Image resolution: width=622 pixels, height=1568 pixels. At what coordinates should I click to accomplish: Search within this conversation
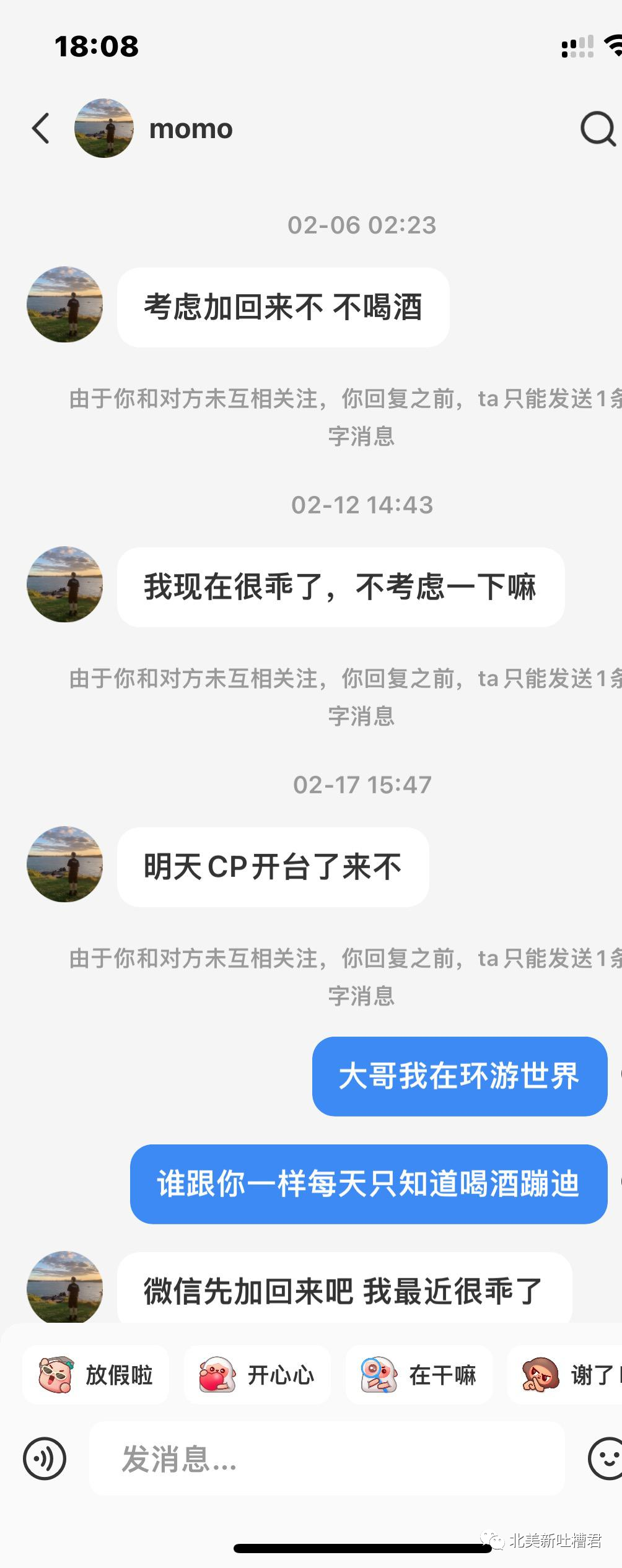[x=597, y=129]
